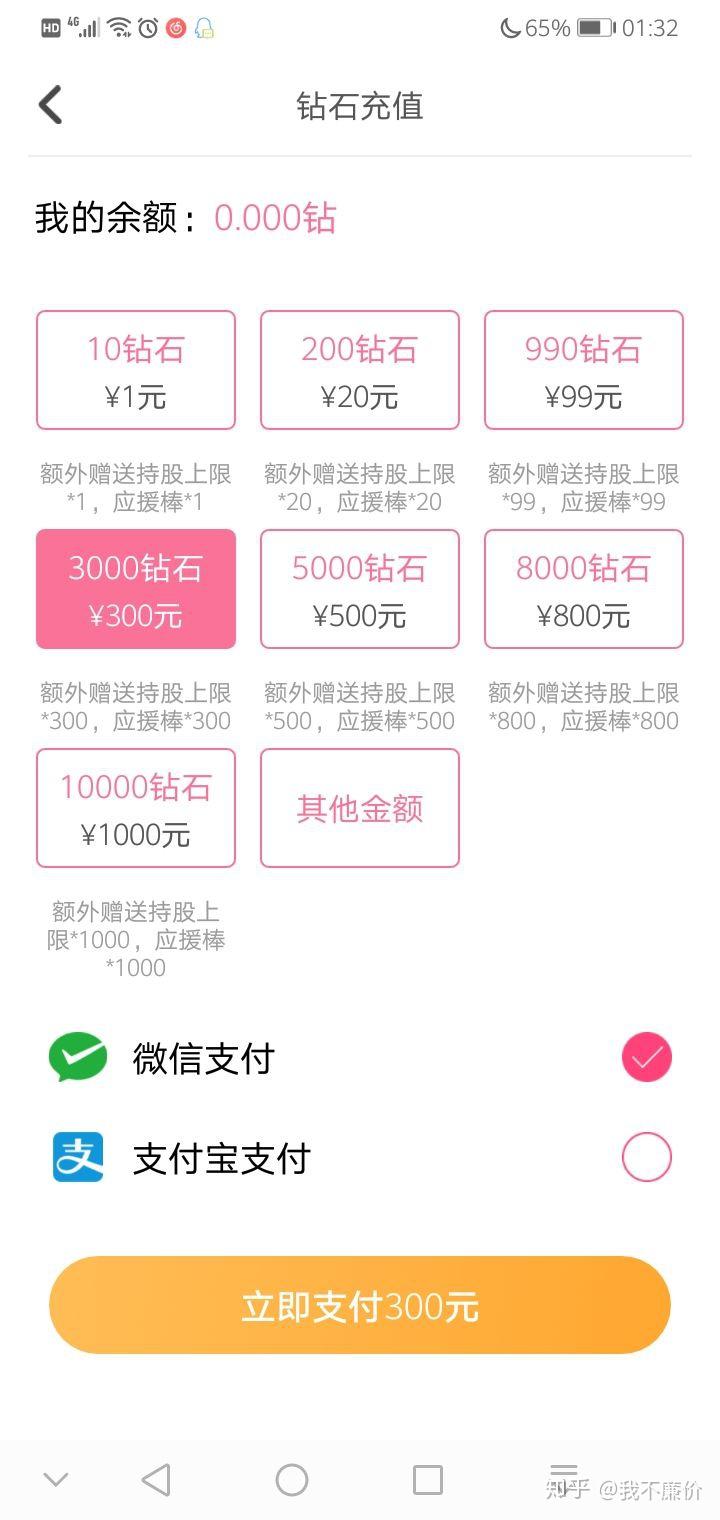Select the 10钻石 ¥1元 package

(136, 370)
